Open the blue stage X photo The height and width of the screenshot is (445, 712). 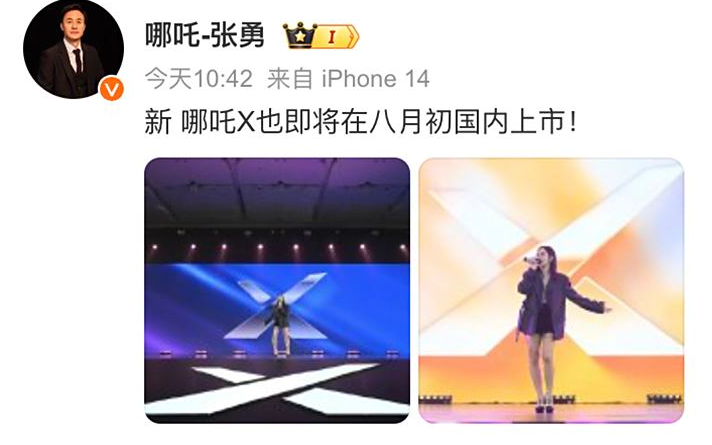tap(277, 290)
